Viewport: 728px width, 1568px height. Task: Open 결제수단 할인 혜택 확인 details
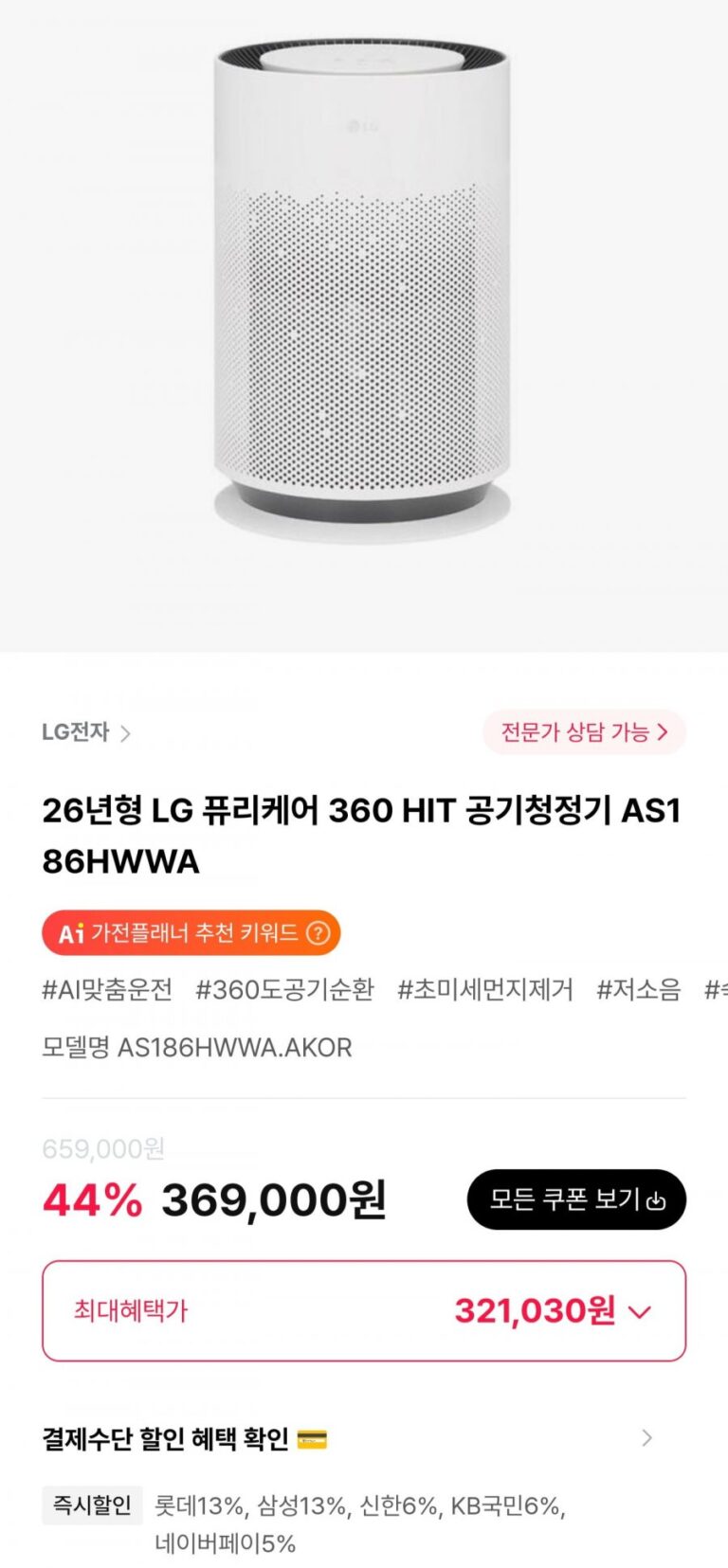[x=646, y=1438]
